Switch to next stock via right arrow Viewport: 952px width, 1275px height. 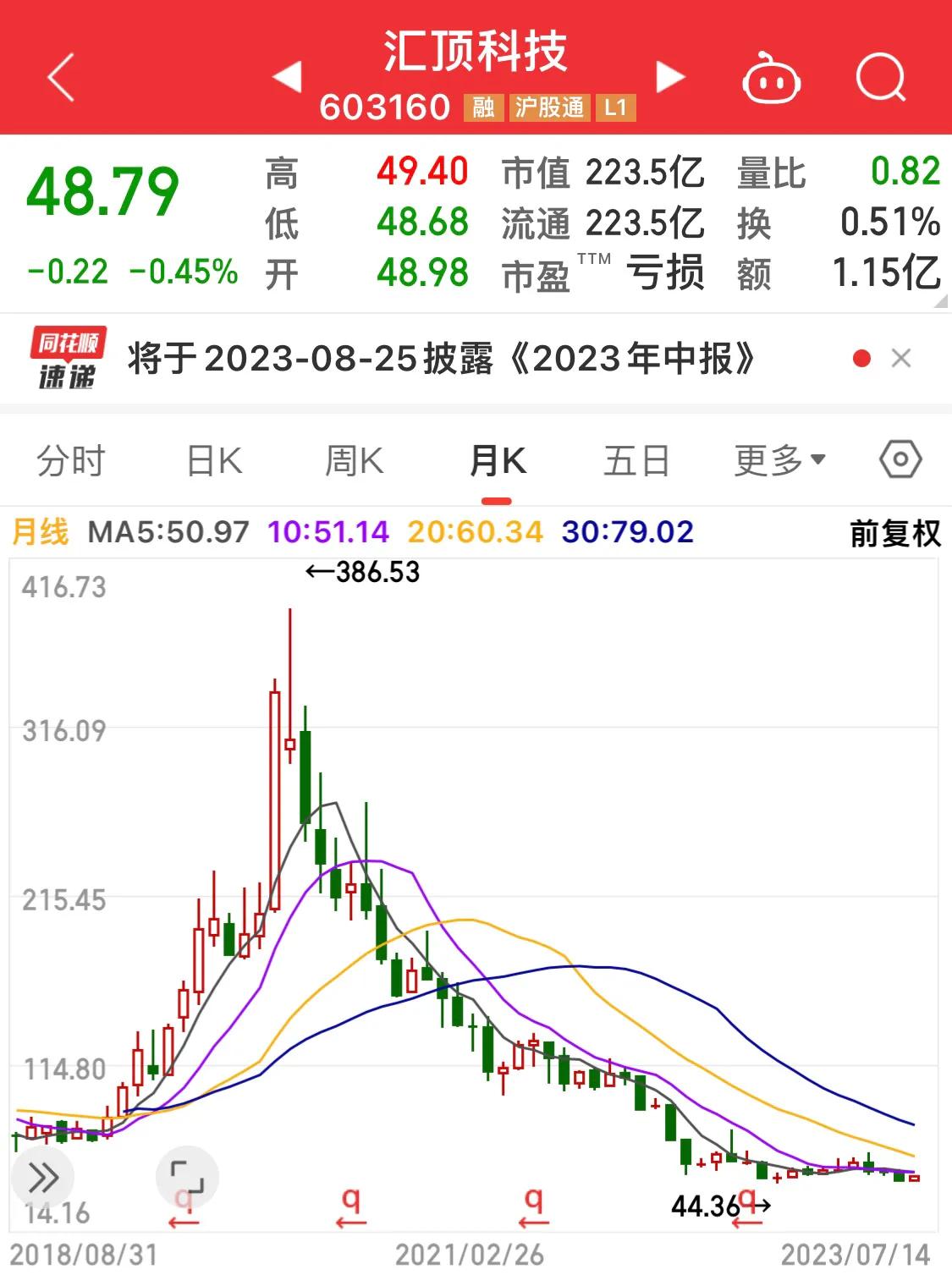click(x=669, y=76)
